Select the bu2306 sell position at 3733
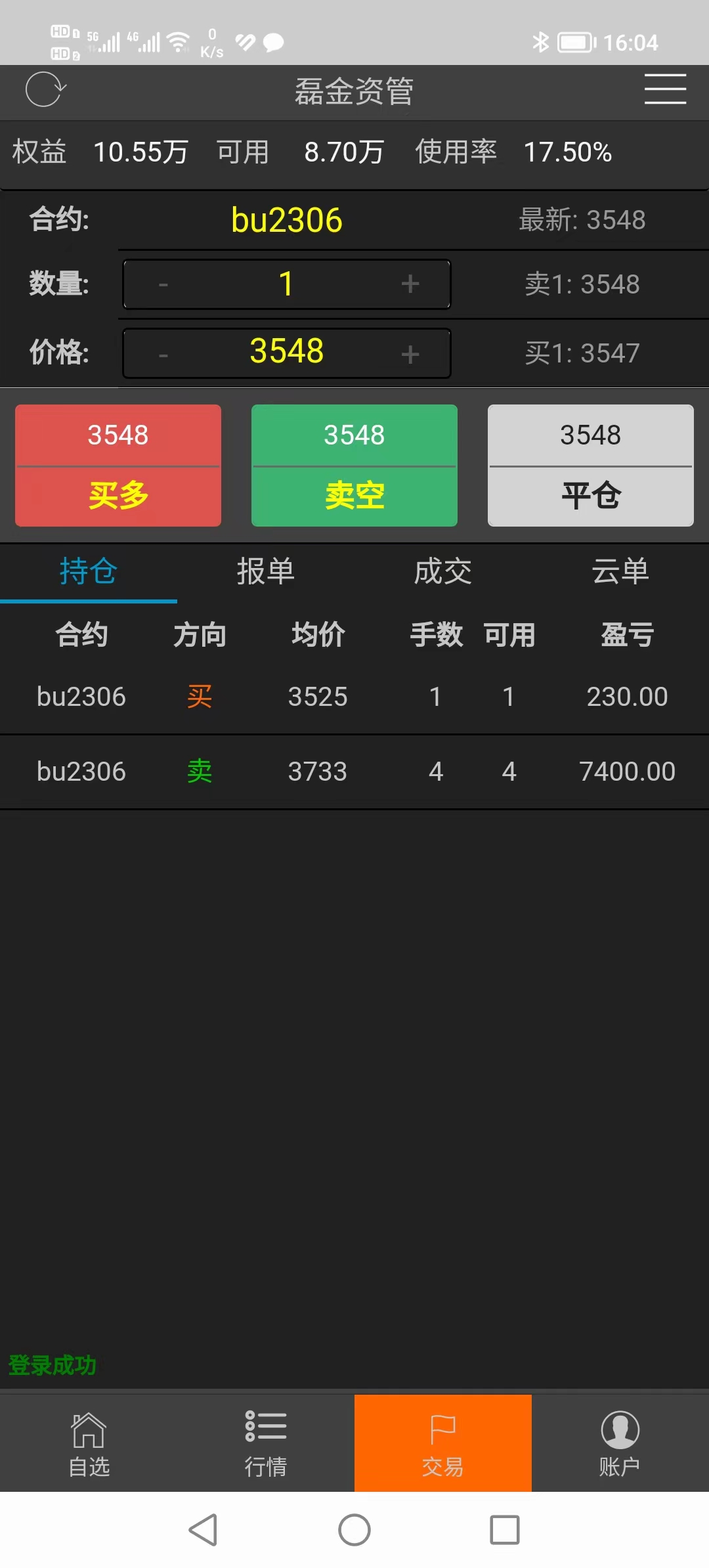The width and height of the screenshot is (709, 1568). tap(354, 772)
